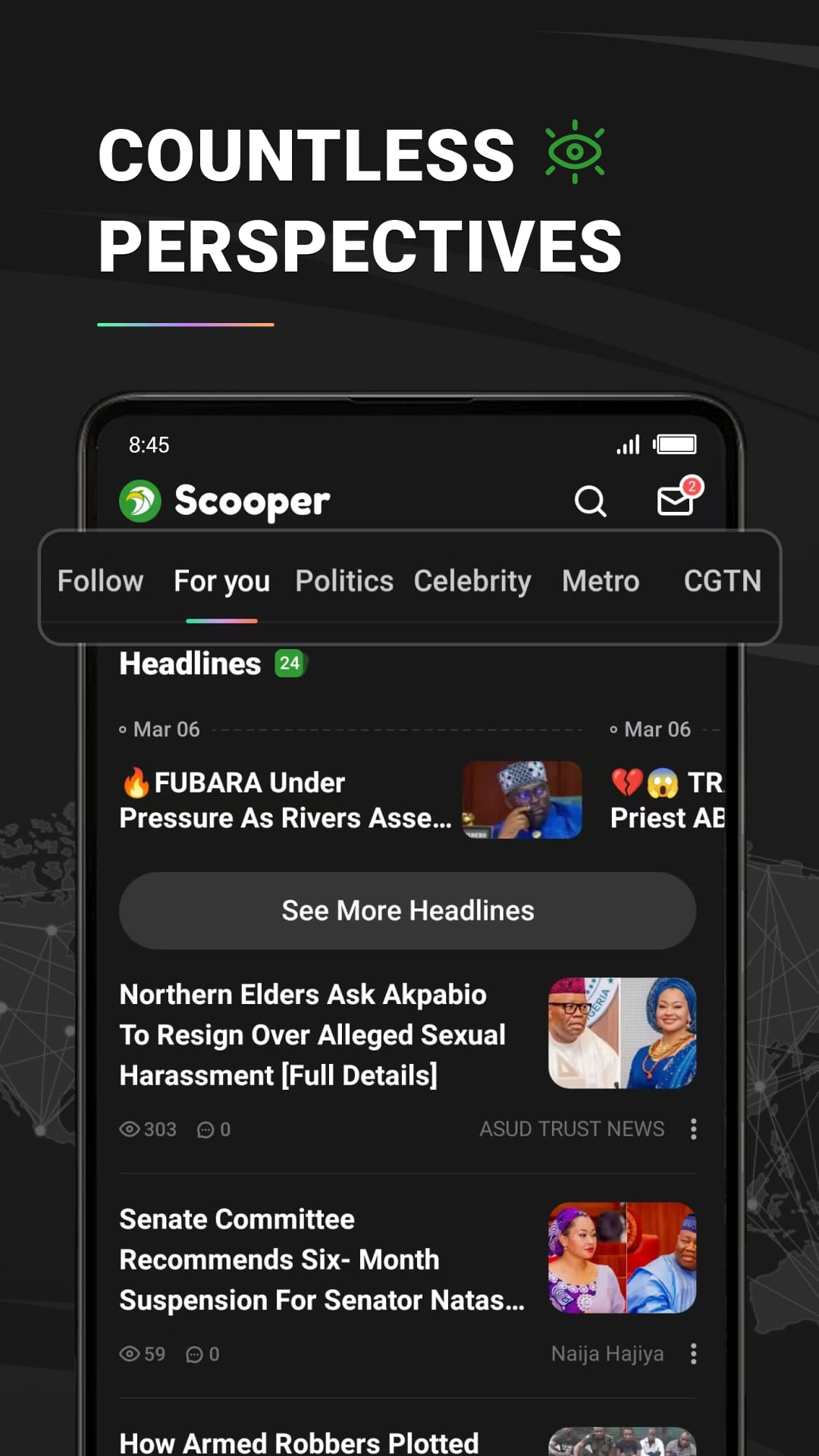Open options menu for the Akpabio article
The height and width of the screenshot is (1456, 819).
click(x=692, y=1129)
